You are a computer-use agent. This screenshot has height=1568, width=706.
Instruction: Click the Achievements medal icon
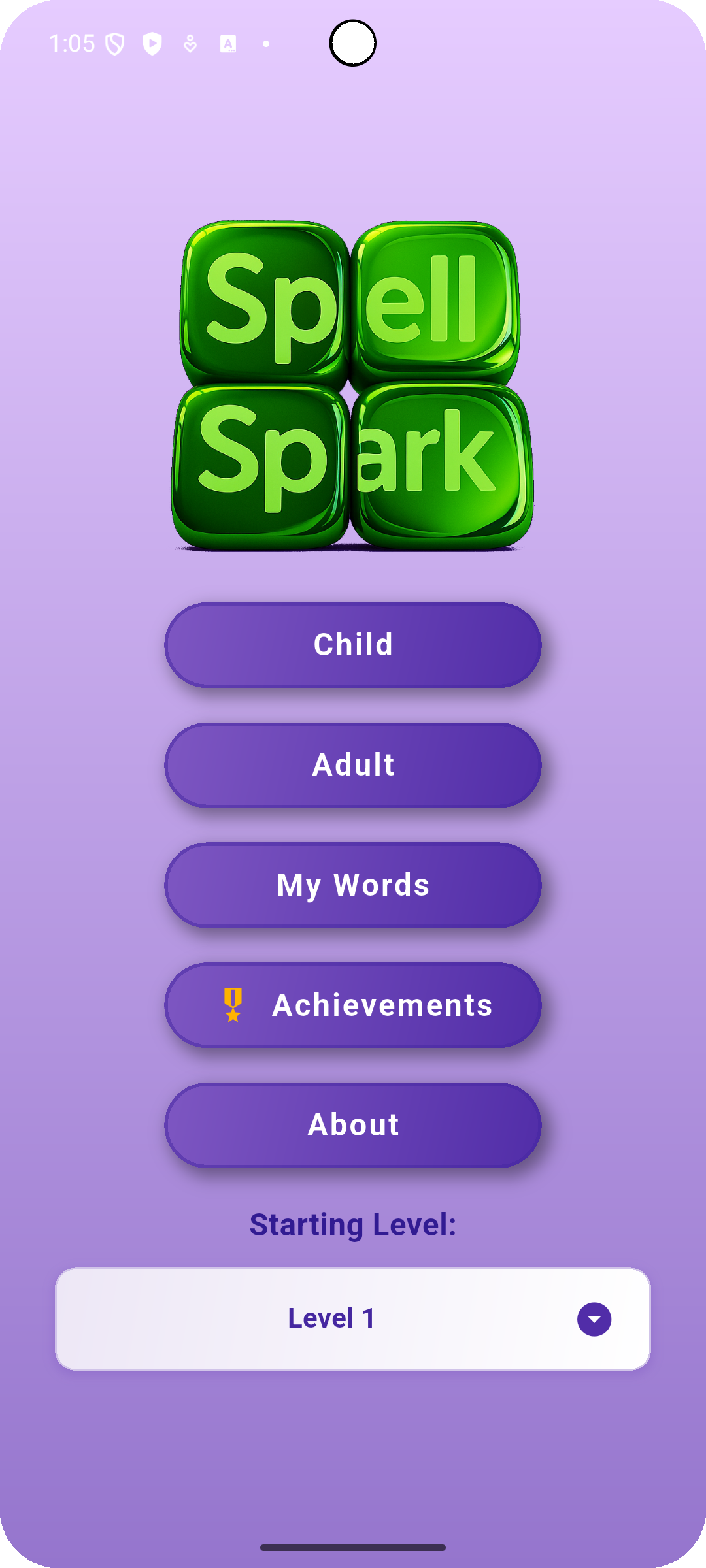coord(233,1005)
